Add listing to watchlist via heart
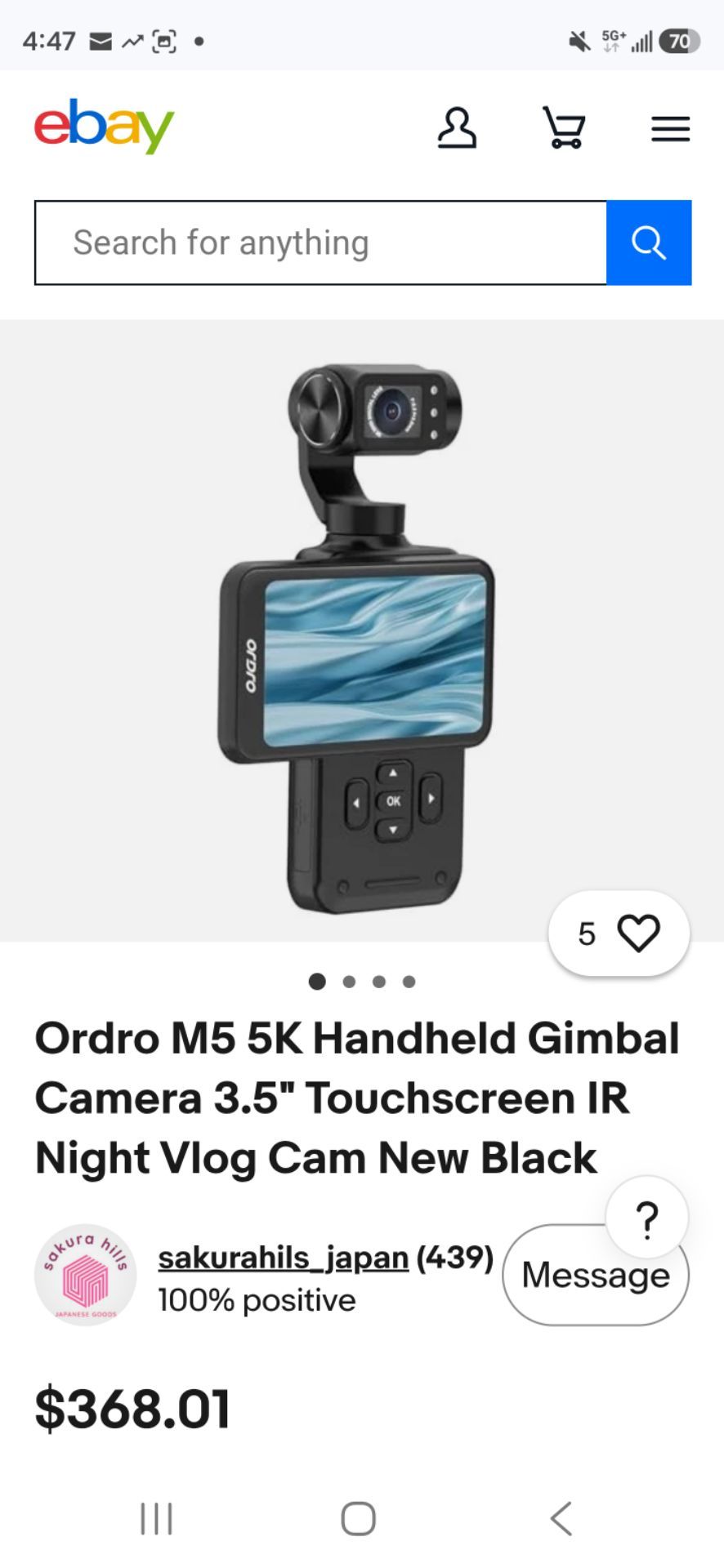 tap(619, 933)
